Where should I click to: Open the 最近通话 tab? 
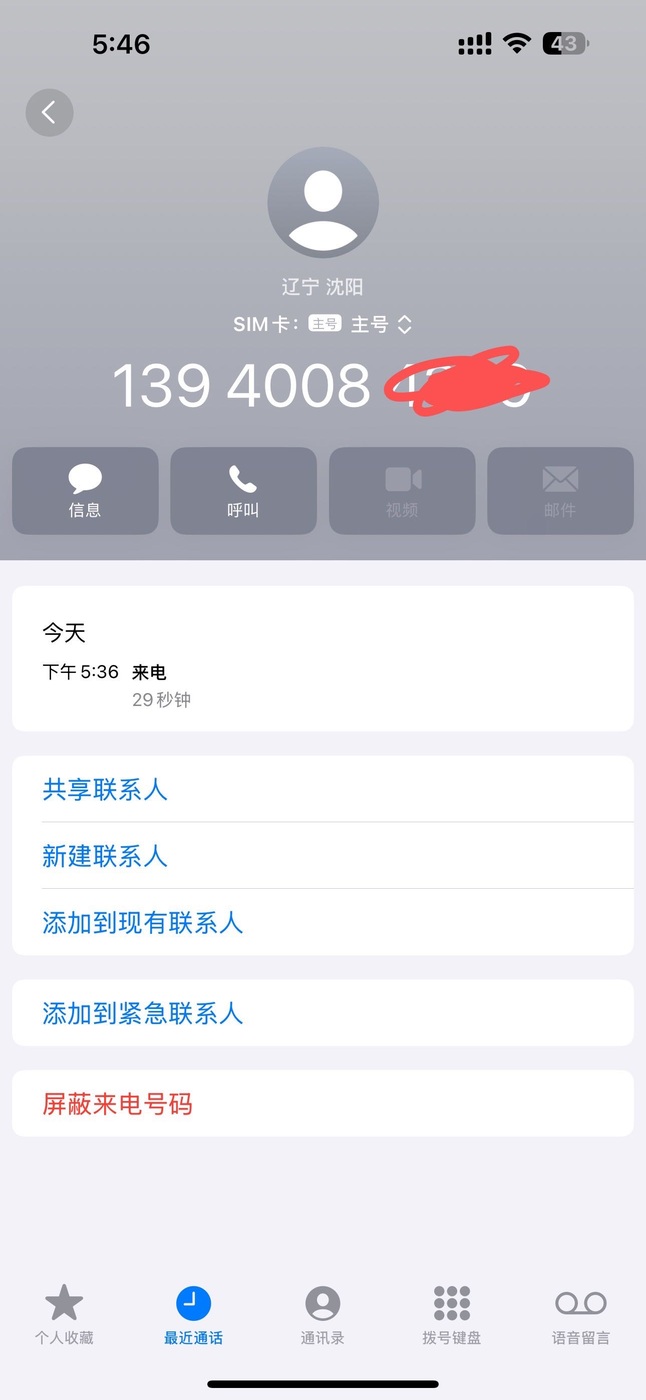193,1315
